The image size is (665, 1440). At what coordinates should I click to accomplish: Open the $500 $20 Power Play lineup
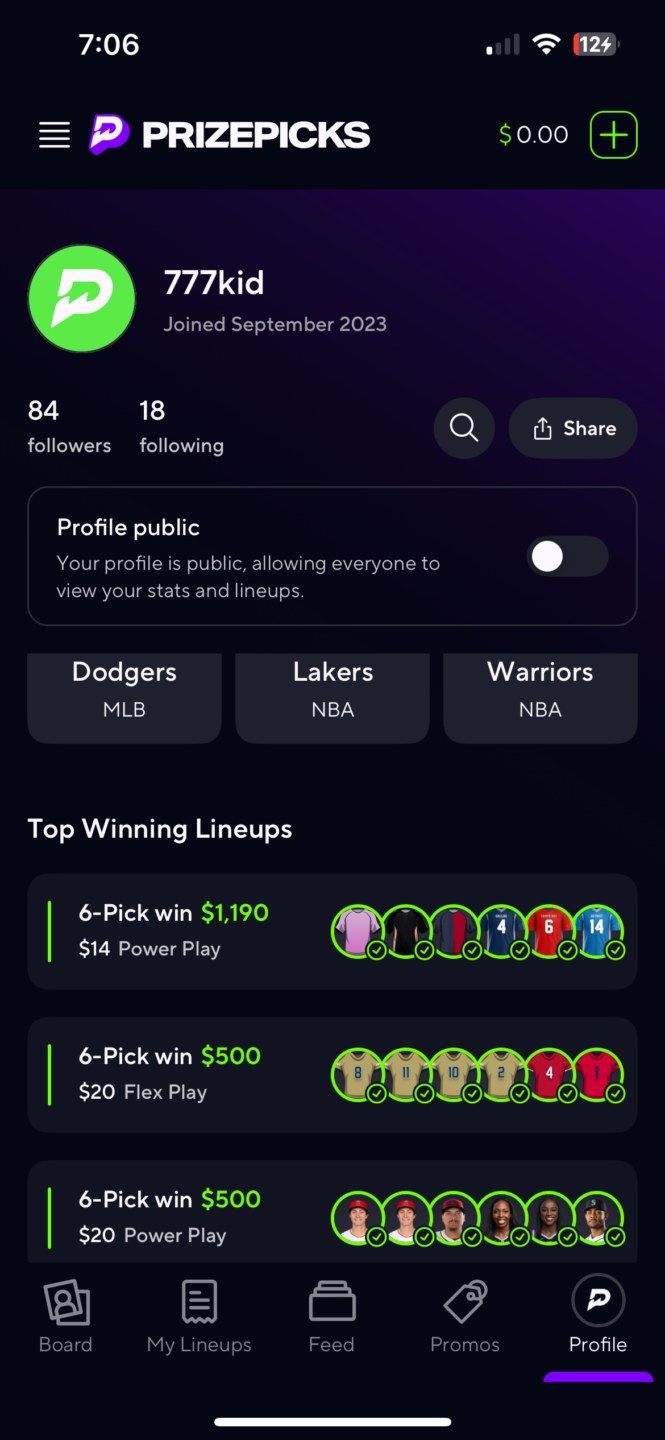coord(332,1214)
